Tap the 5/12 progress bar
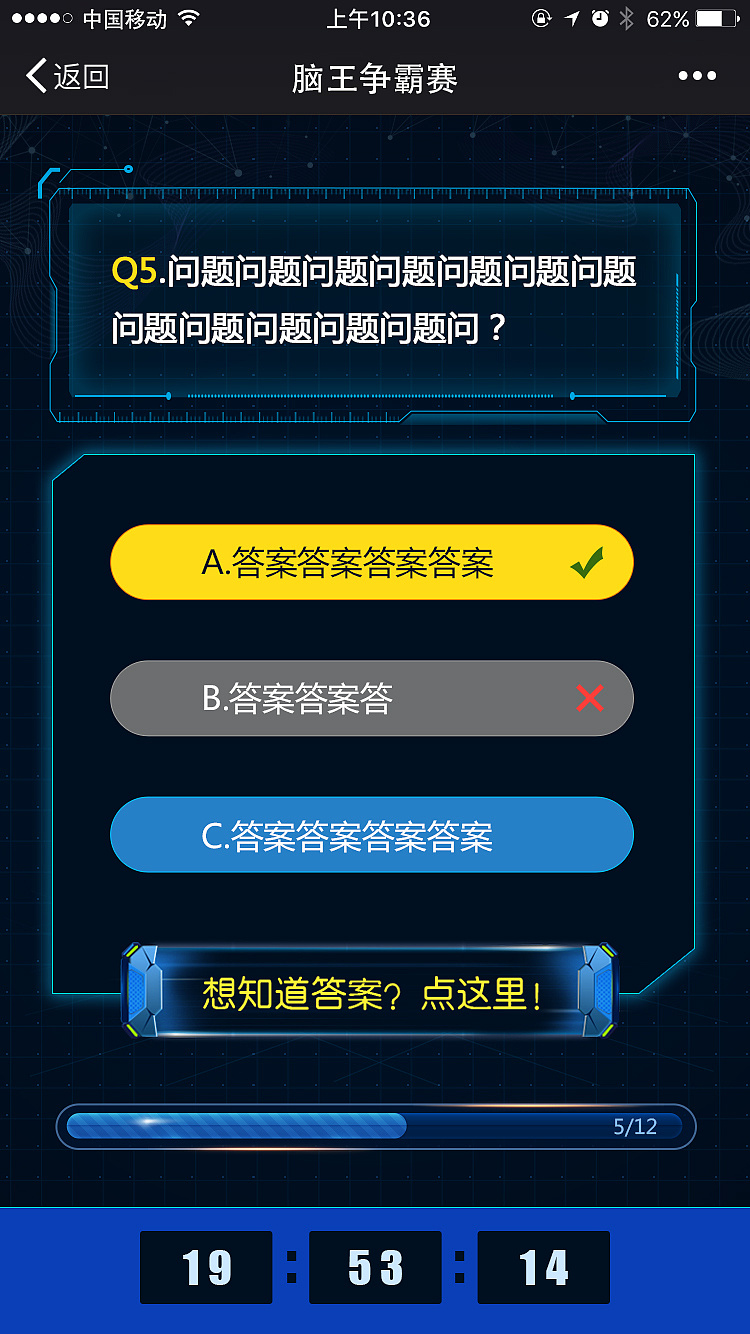 pyautogui.click(x=375, y=1126)
